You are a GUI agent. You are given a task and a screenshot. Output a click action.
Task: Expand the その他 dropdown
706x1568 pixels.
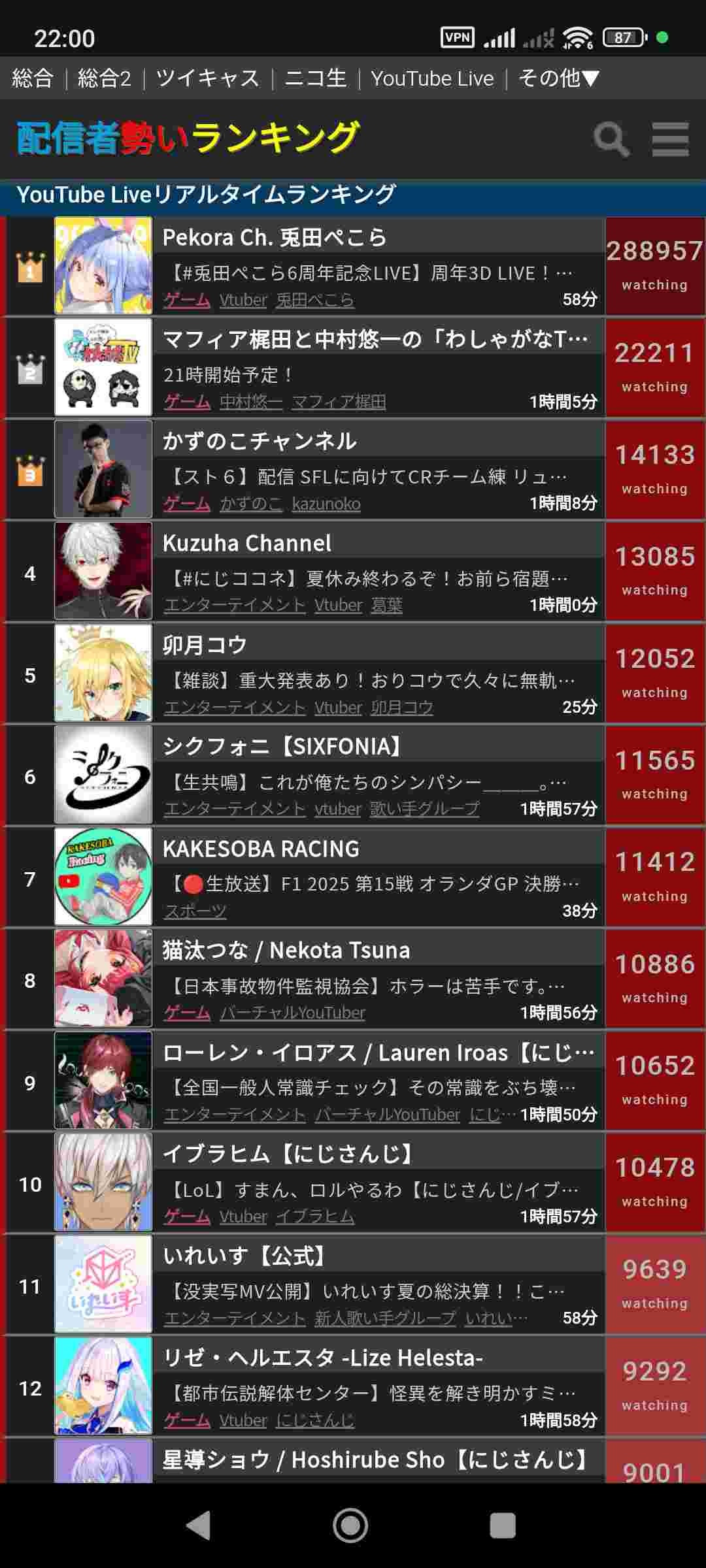[559, 78]
